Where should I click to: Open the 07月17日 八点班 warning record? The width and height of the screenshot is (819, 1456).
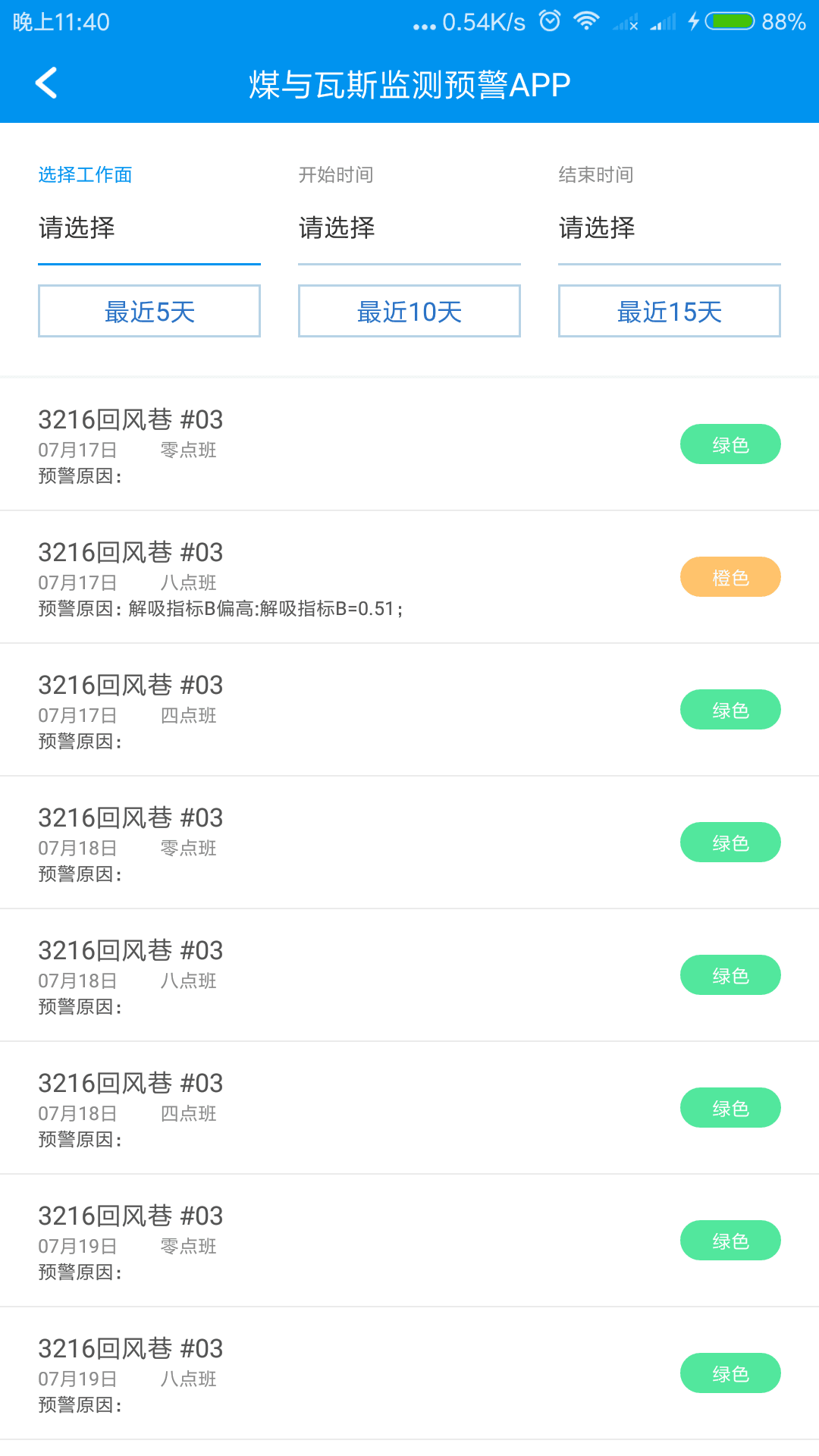[341, 576]
